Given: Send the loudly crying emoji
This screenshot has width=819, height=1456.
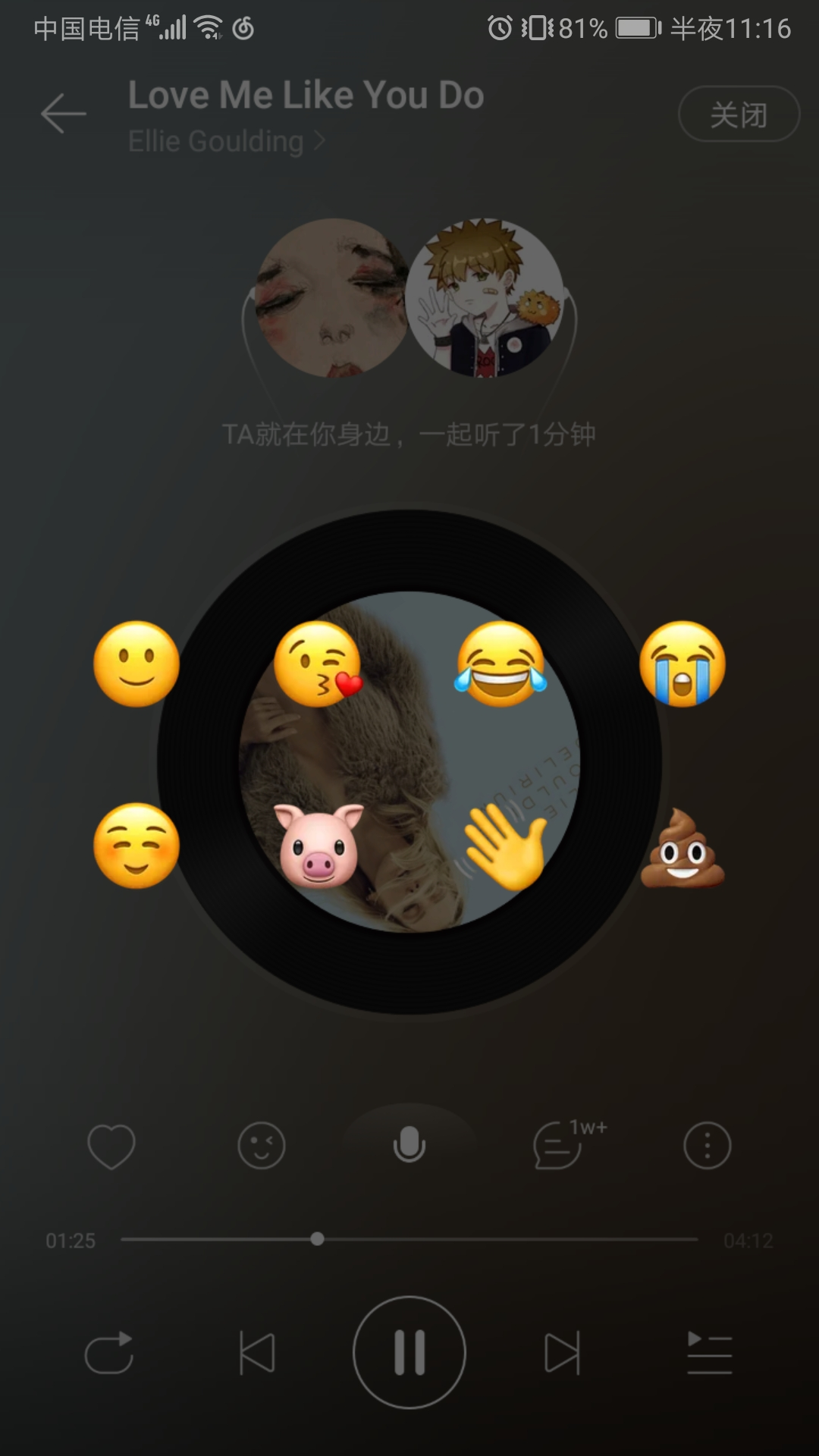Looking at the screenshot, I should click(x=682, y=664).
